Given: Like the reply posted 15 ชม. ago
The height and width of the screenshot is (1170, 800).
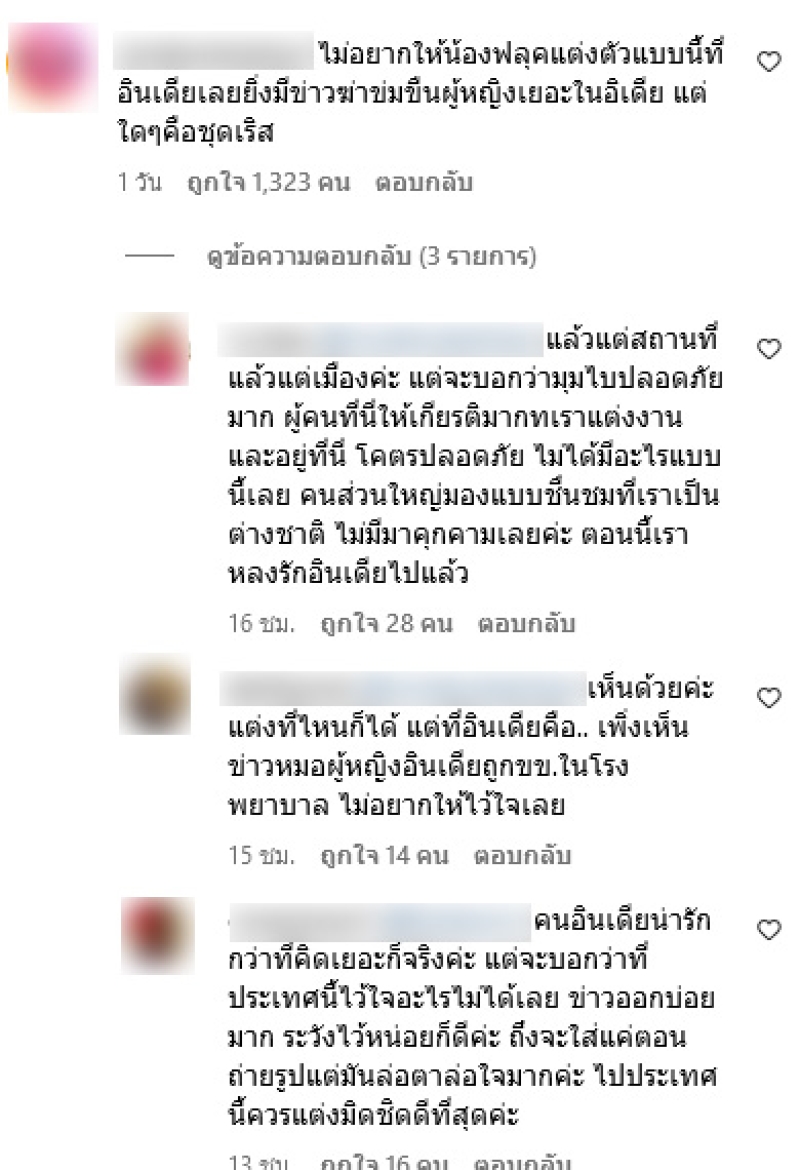Looking at the screenshot, I should point(768,696).
